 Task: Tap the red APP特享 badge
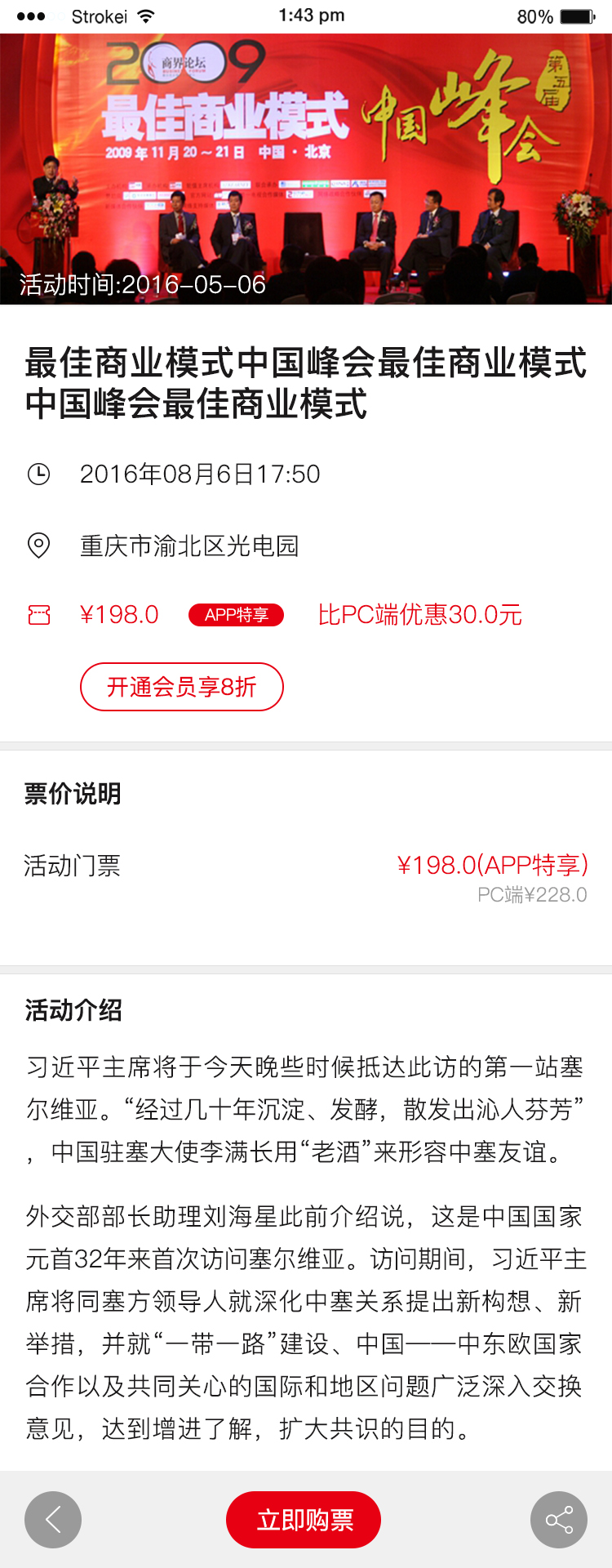click(235, 614)
